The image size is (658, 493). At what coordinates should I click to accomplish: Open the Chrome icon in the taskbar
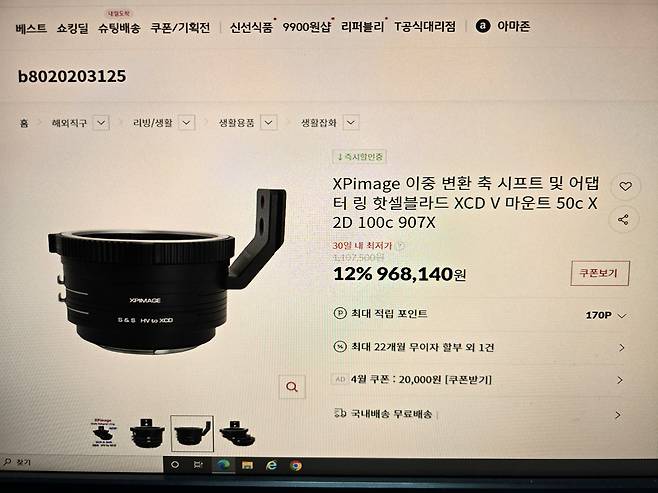pos(296,465)
